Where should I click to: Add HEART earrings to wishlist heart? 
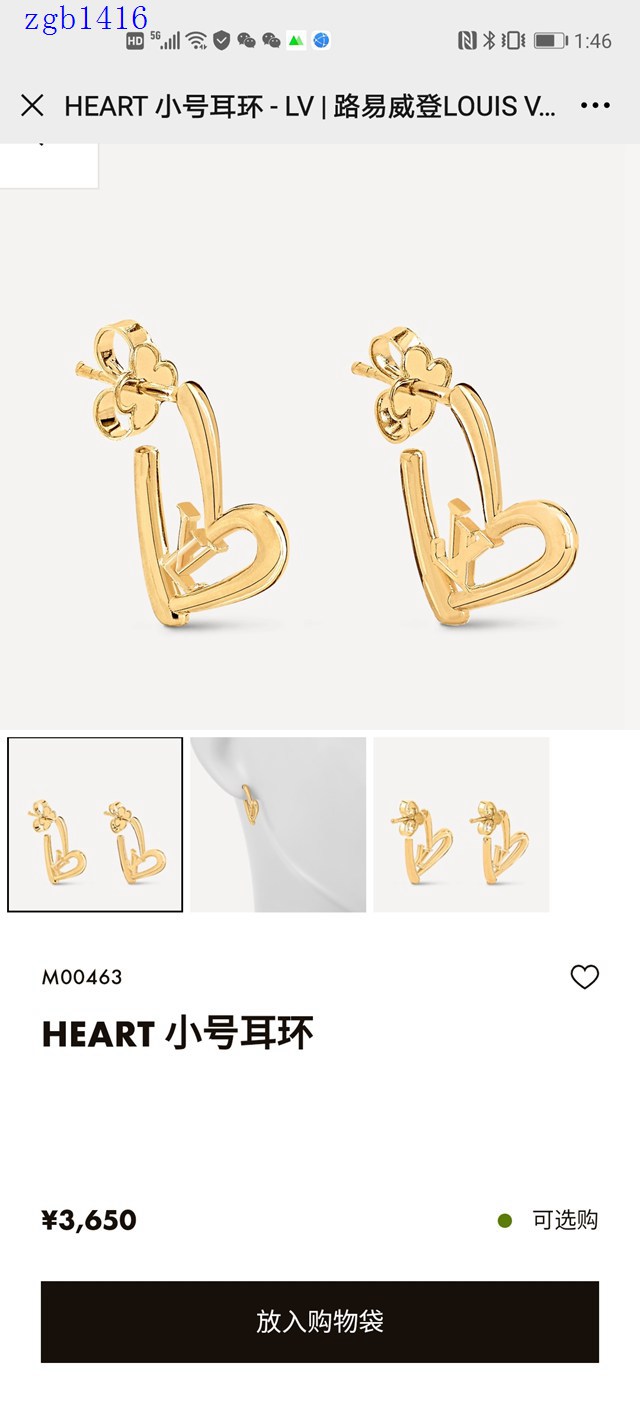pos(584,977)
